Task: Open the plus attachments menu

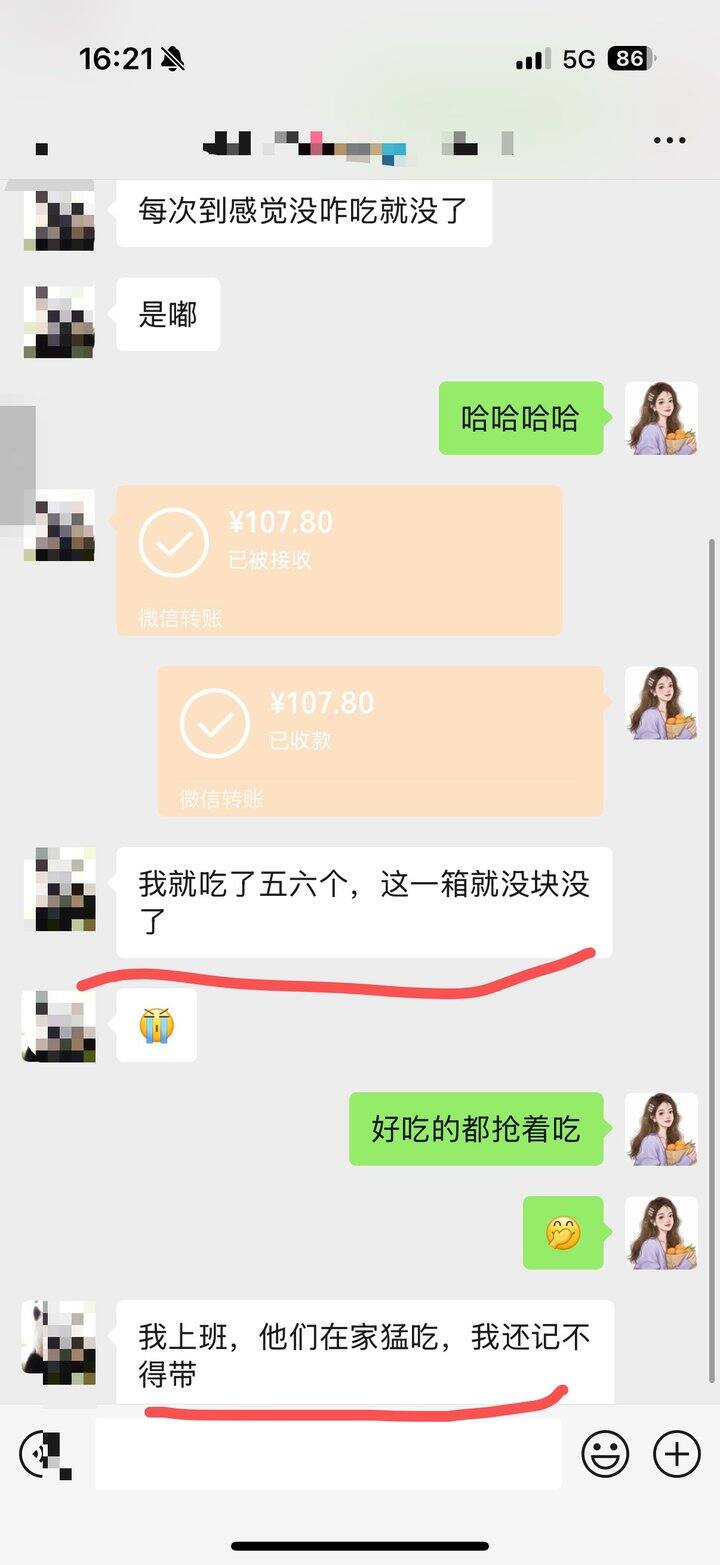Action: 677,1453
